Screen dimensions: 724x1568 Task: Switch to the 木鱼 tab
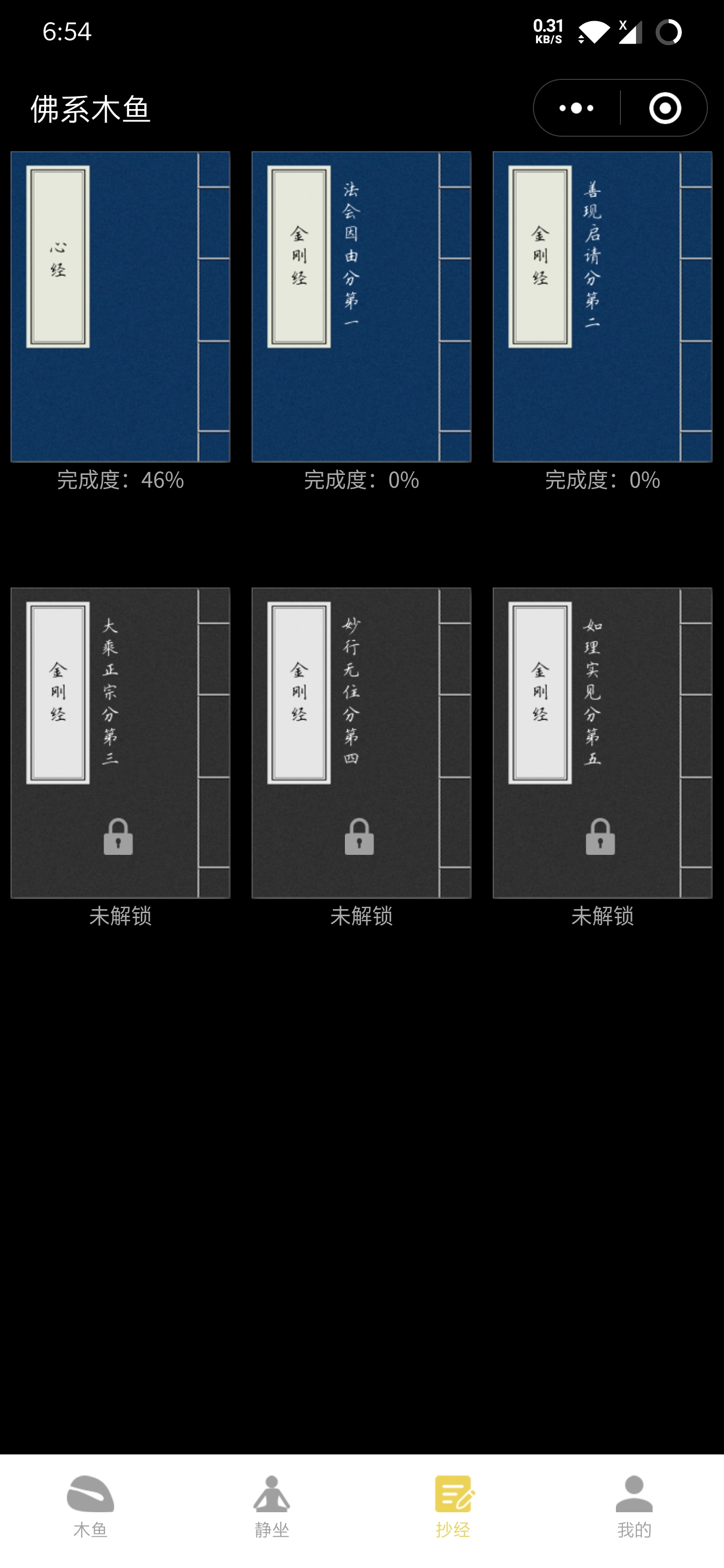pyautogui.click(x=90, y=1506)
